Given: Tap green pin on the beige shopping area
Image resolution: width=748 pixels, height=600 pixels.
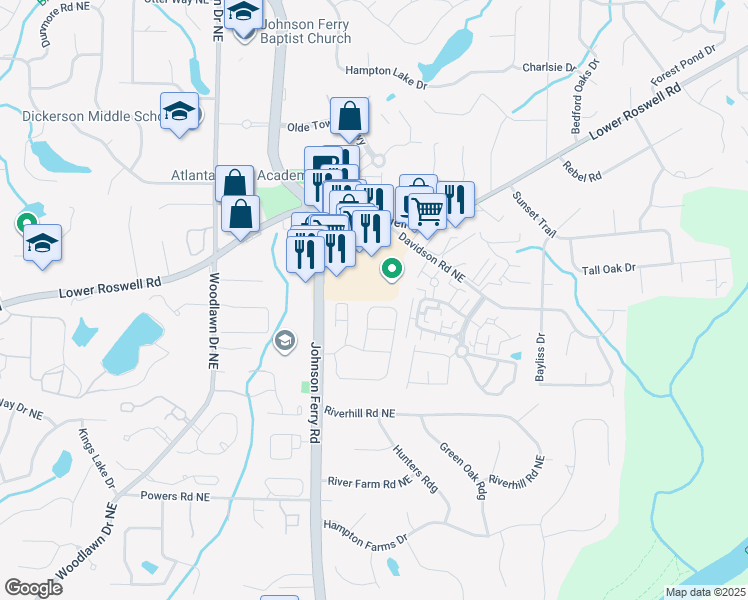Looking at the screenshot, I should click(392, 269).
